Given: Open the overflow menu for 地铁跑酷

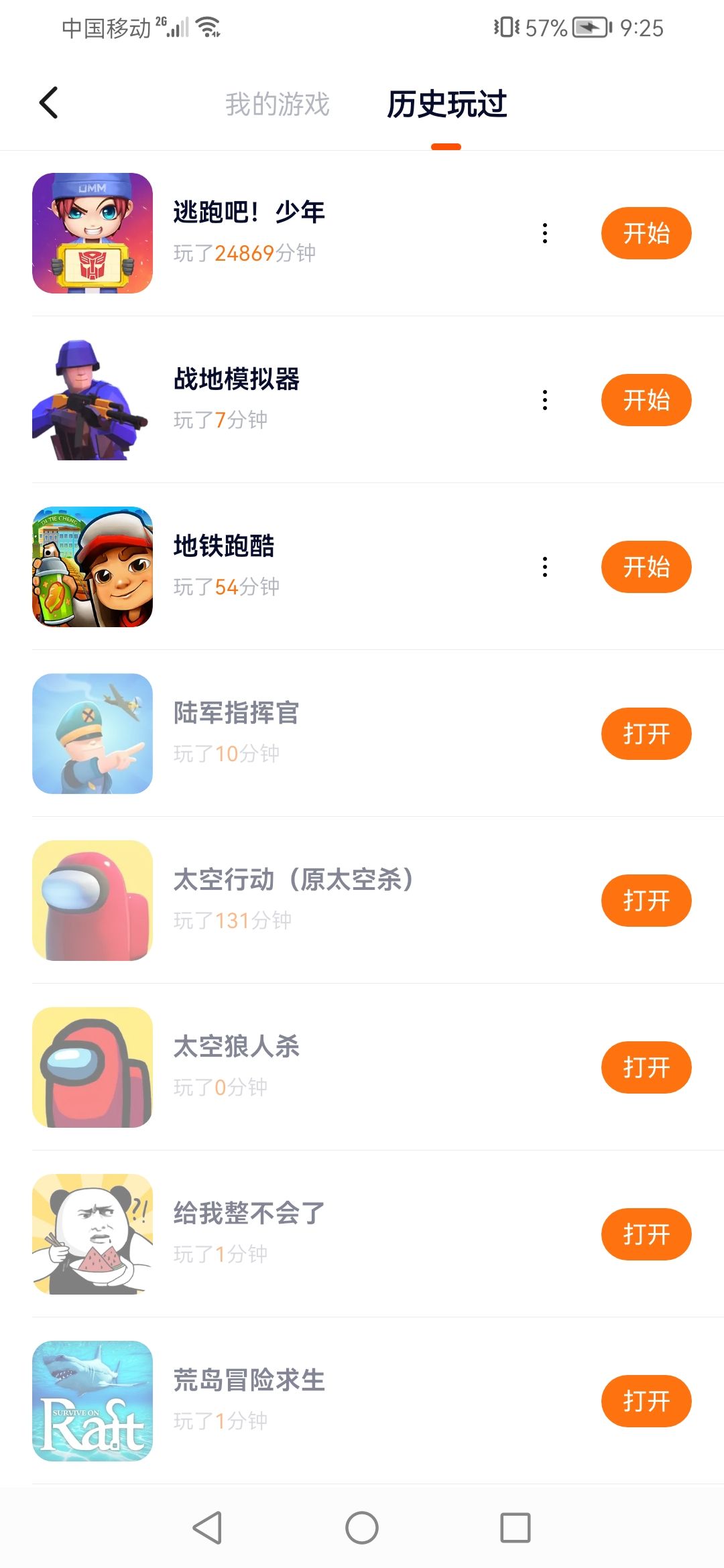Looking at the screenshot, I should [545, 567].
